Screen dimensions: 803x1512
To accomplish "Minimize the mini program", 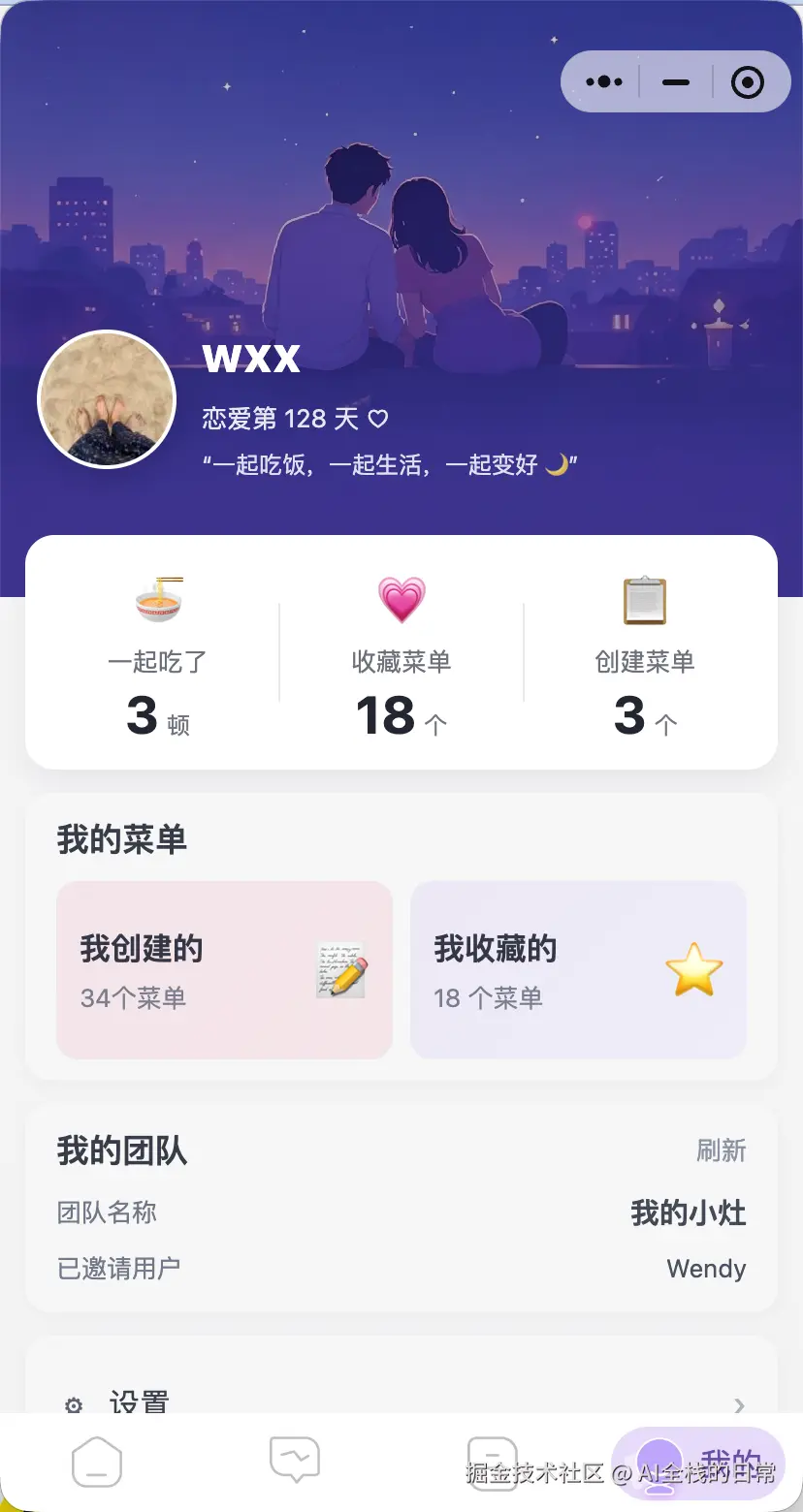I will pos(676,82).
